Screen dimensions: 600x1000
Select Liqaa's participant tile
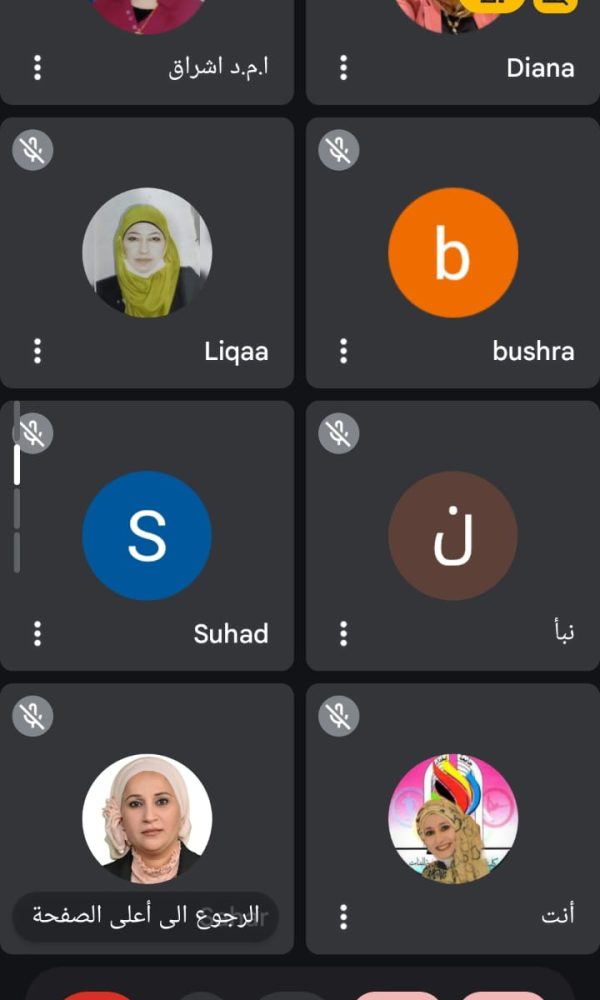[147, 253]
